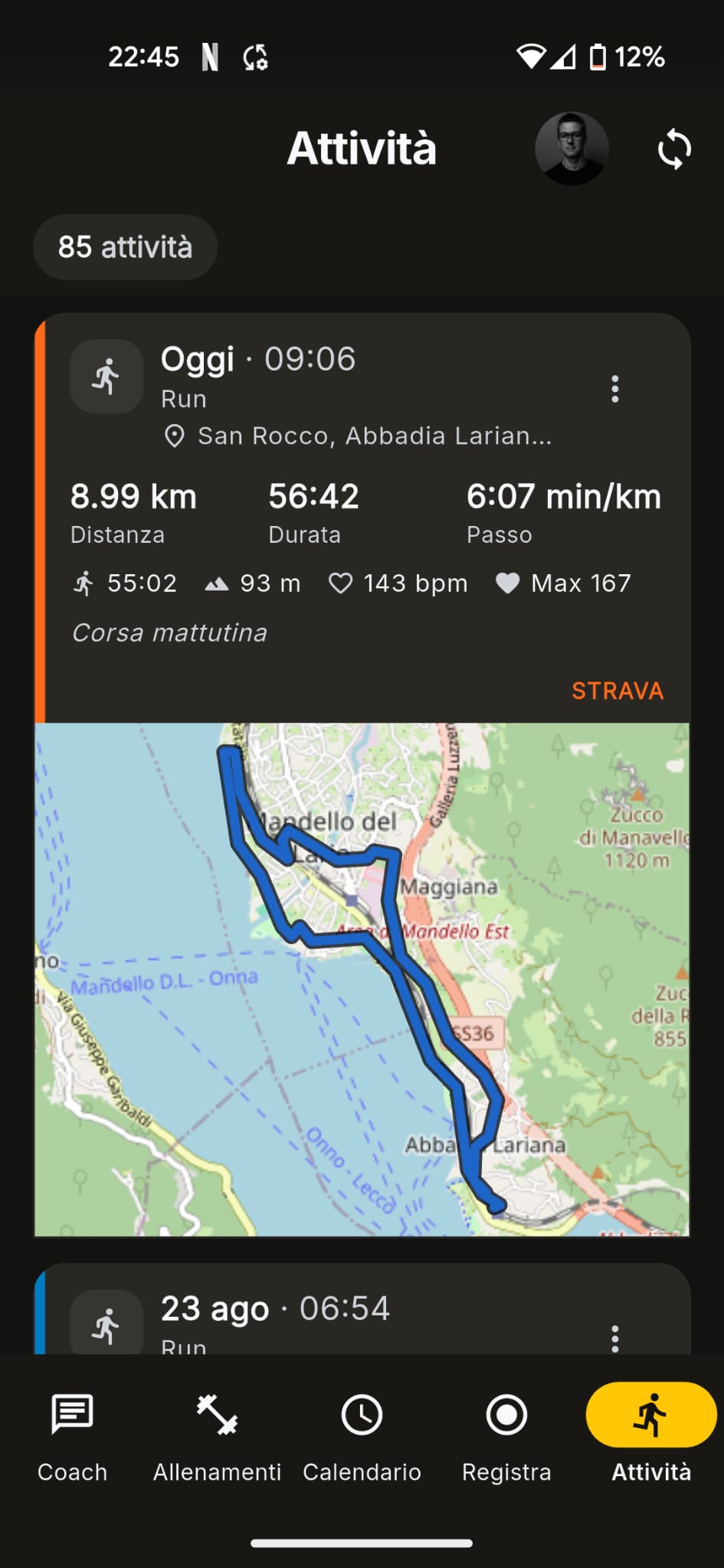Open the Calendario tab
This screenshot has height=1568, width=724.
click(x=362, y=1436)
